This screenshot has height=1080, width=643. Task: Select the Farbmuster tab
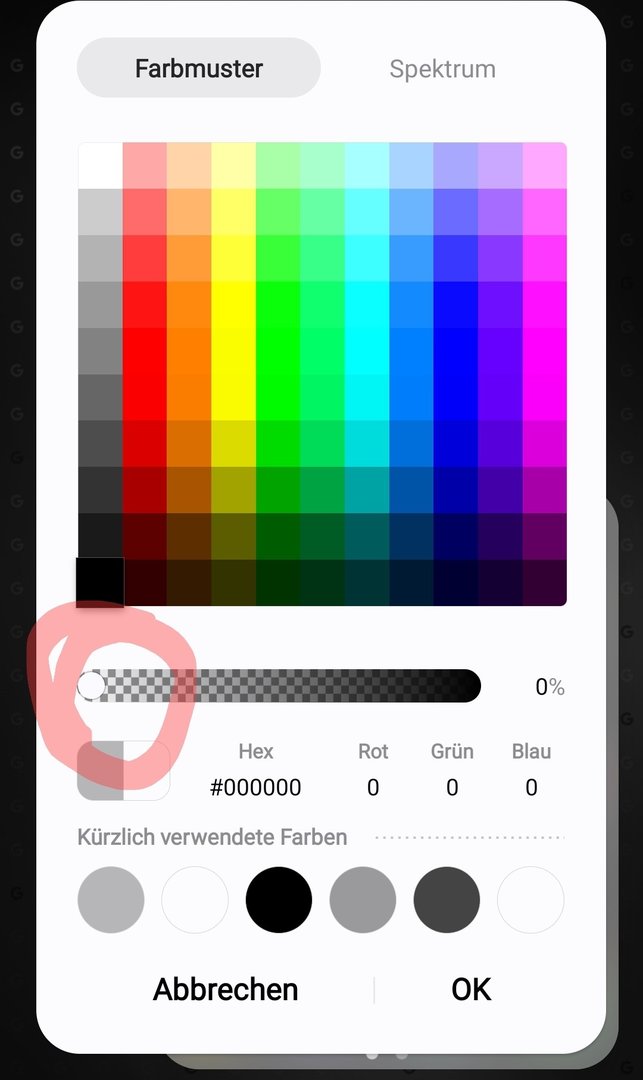coord(199,69)
